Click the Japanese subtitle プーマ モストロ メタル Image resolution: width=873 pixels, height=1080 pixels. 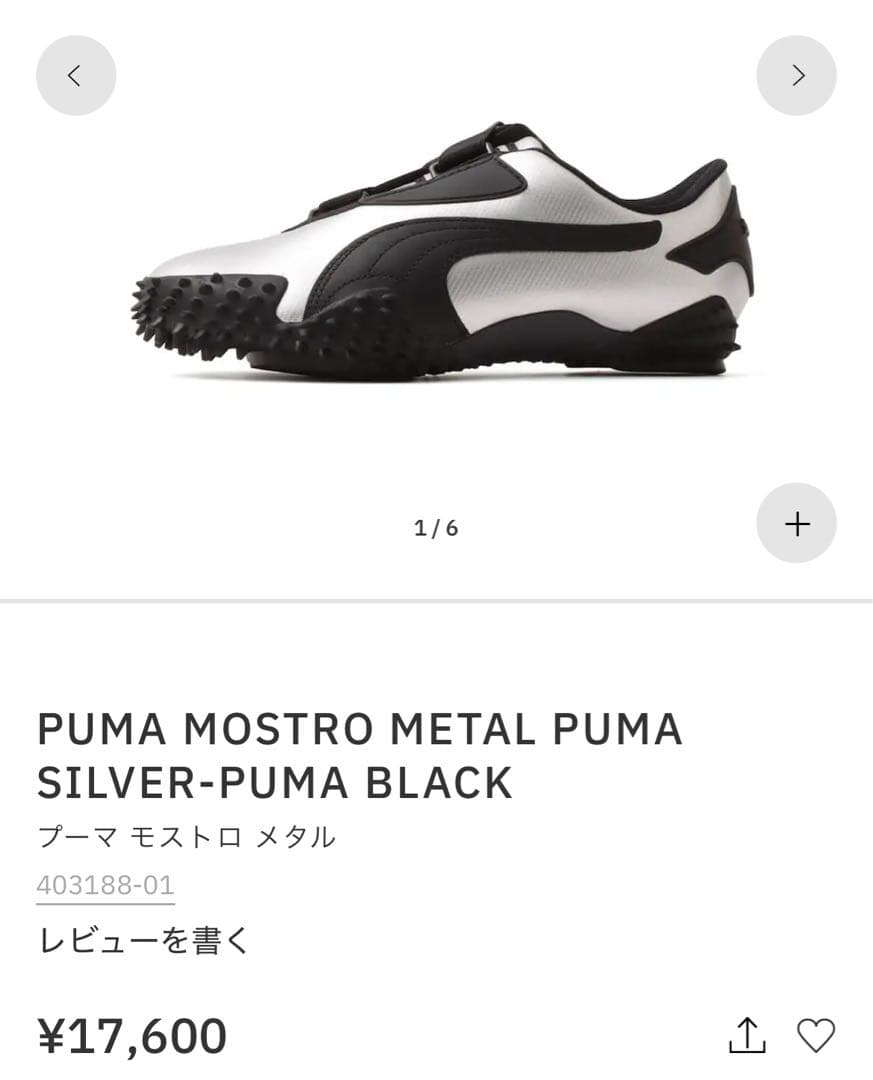pos(186,838)
